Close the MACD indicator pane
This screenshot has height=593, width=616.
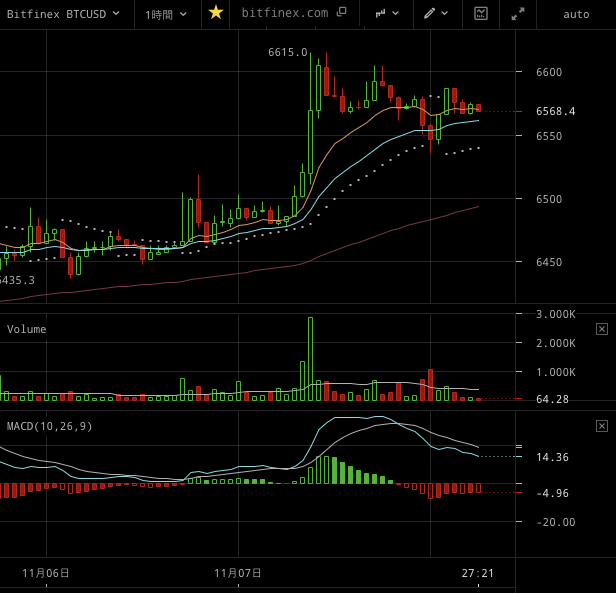pos(602,426)
